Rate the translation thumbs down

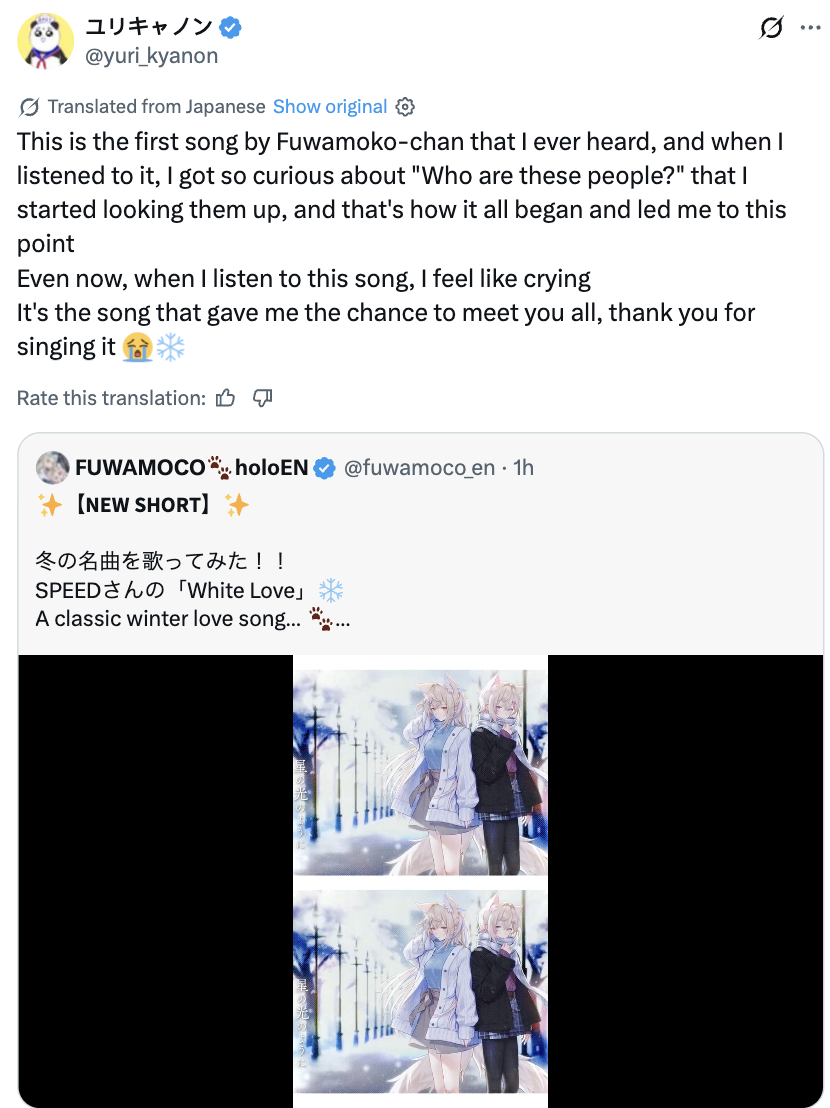(263, 398)
